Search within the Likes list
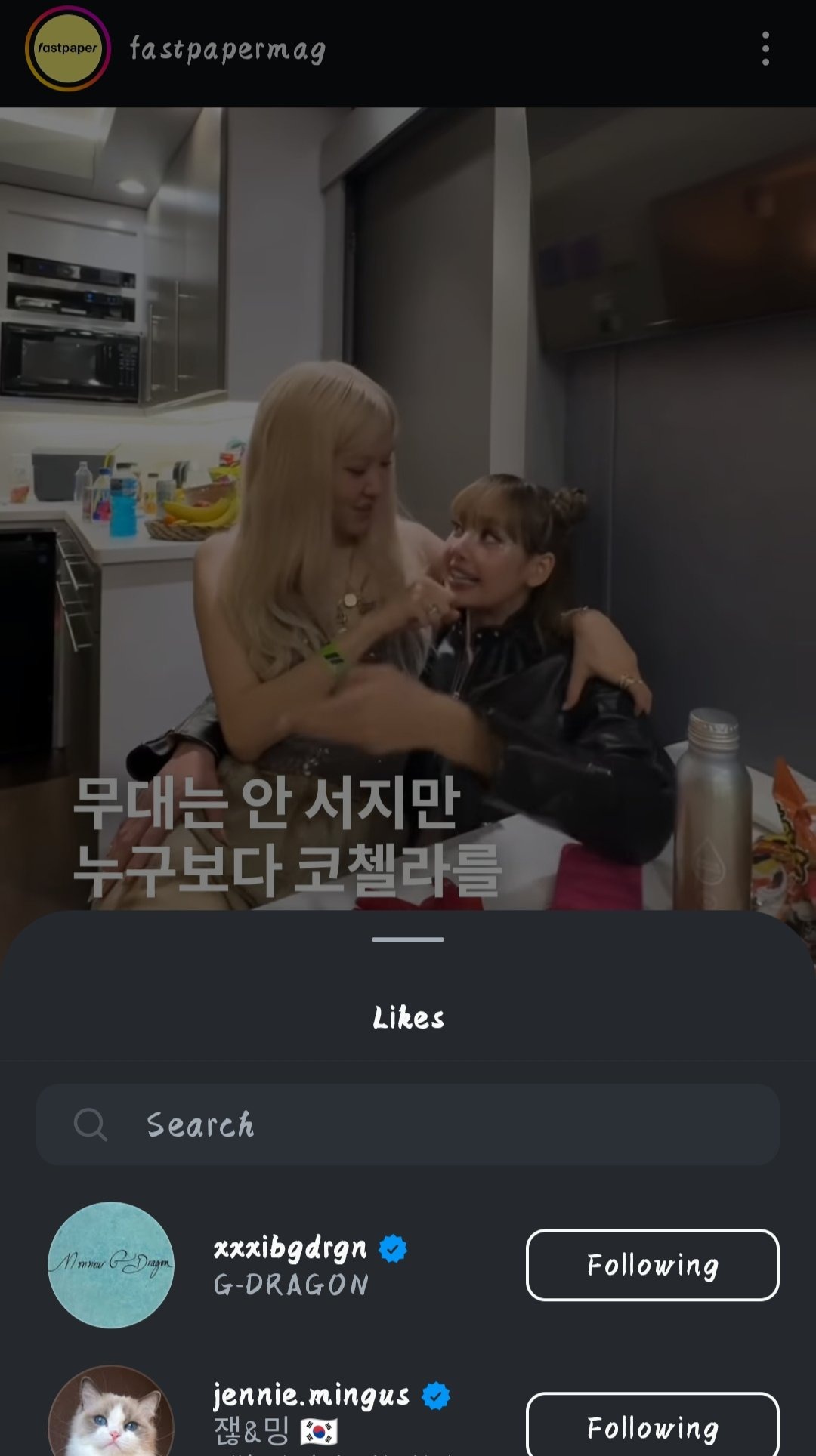This screenshot has width=816, height=1456. 408,1124
